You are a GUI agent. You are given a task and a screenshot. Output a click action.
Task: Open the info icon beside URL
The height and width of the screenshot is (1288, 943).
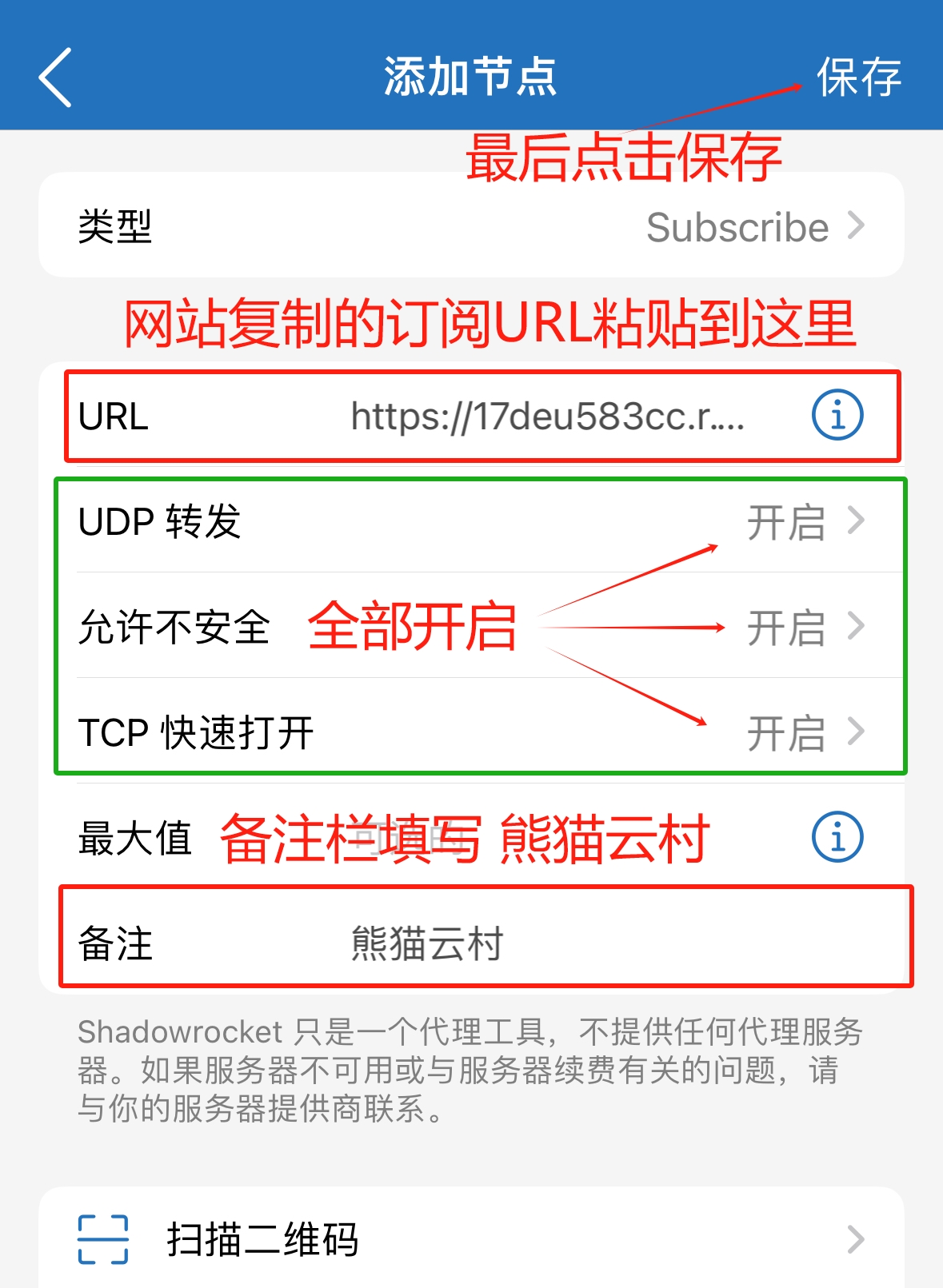tap(837, 416)
